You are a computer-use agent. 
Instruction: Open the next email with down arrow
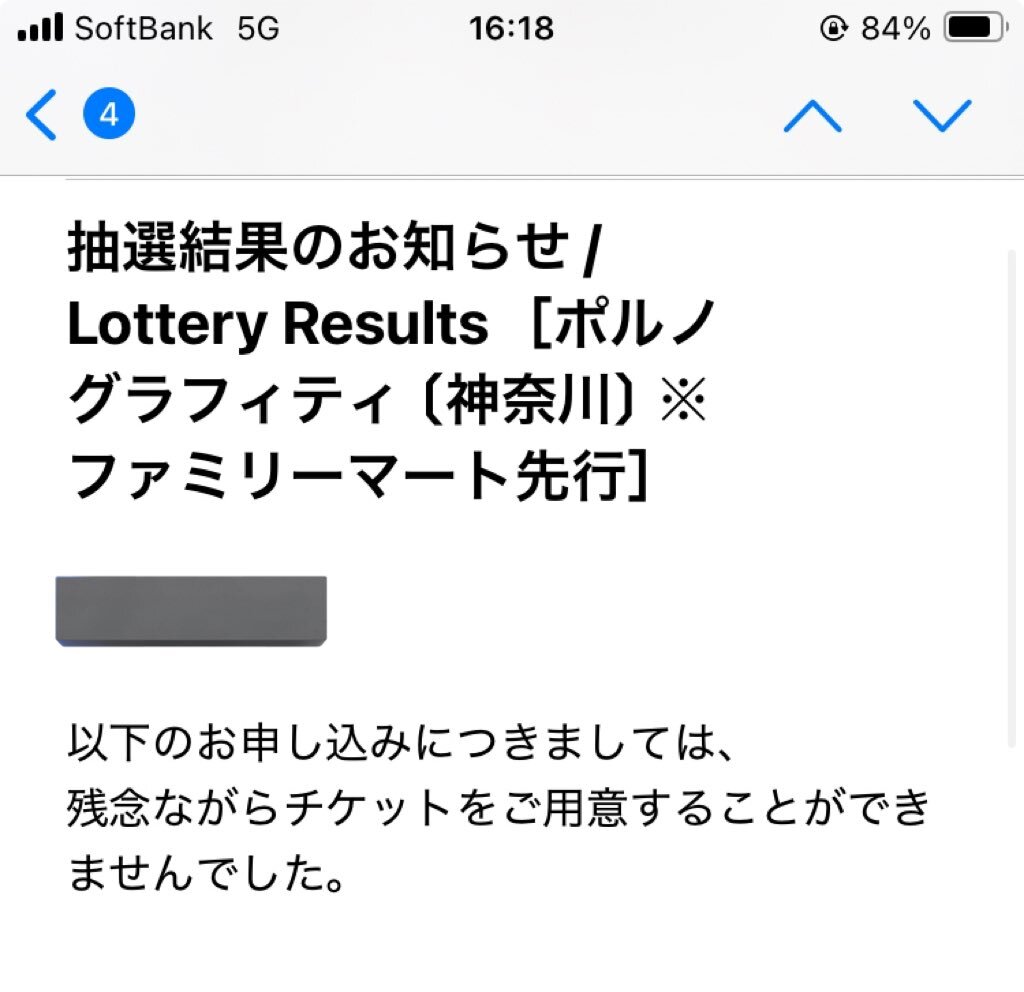point(941,116)
